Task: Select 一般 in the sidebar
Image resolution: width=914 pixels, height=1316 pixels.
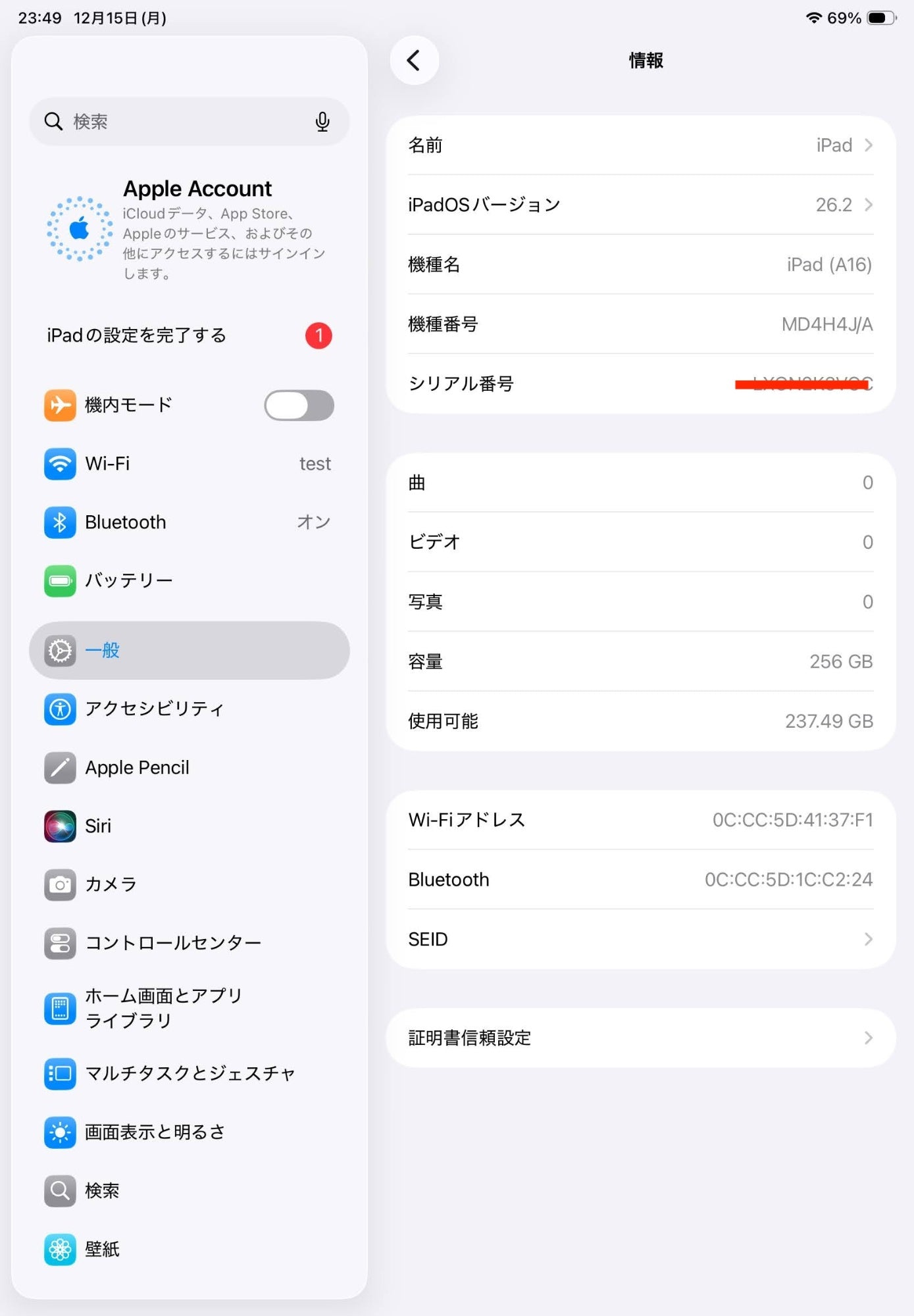Action: (x=189, y=651)
